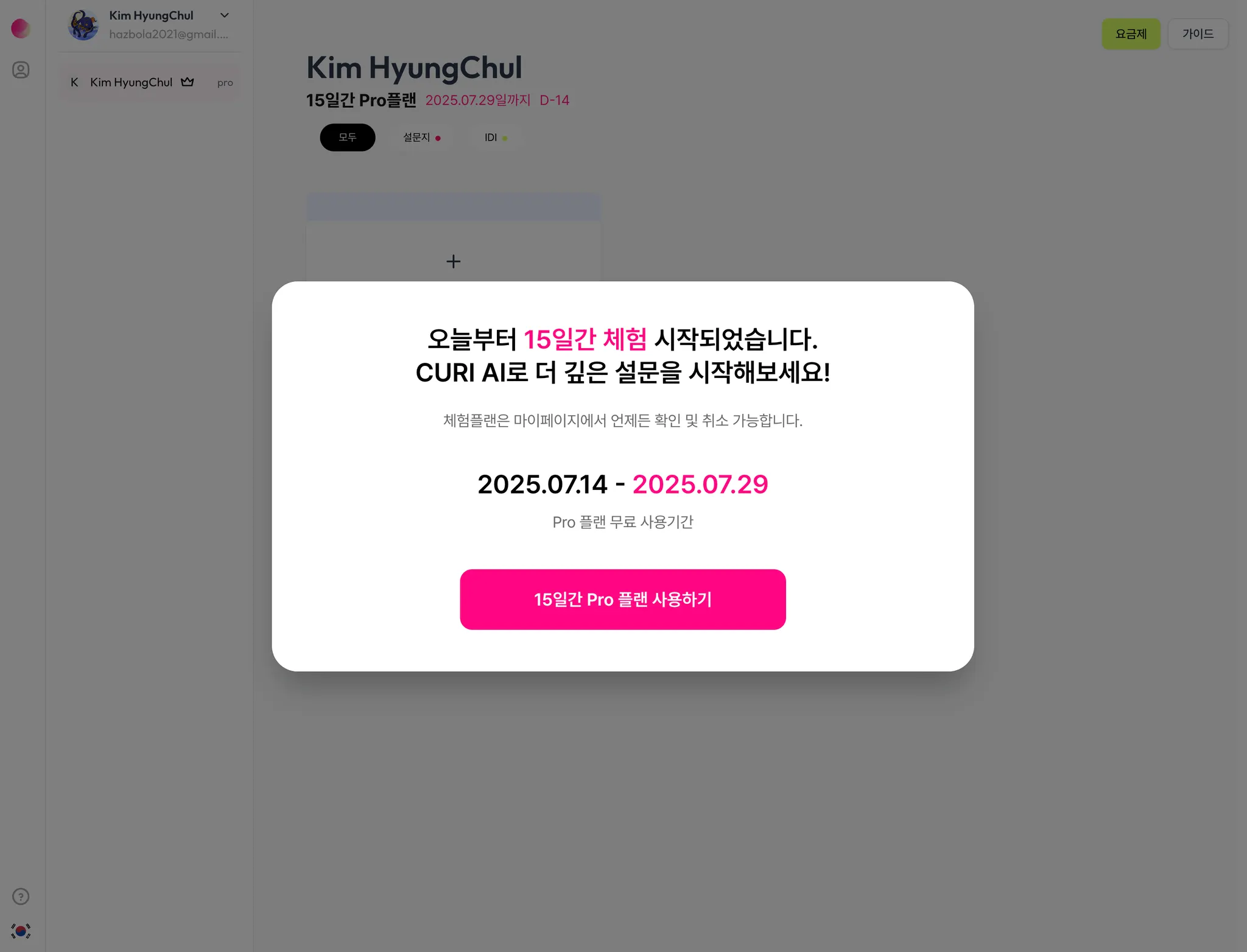Change language via the Korean flag
Screen dimensions: 1247x952
click(x=21, y=931)
